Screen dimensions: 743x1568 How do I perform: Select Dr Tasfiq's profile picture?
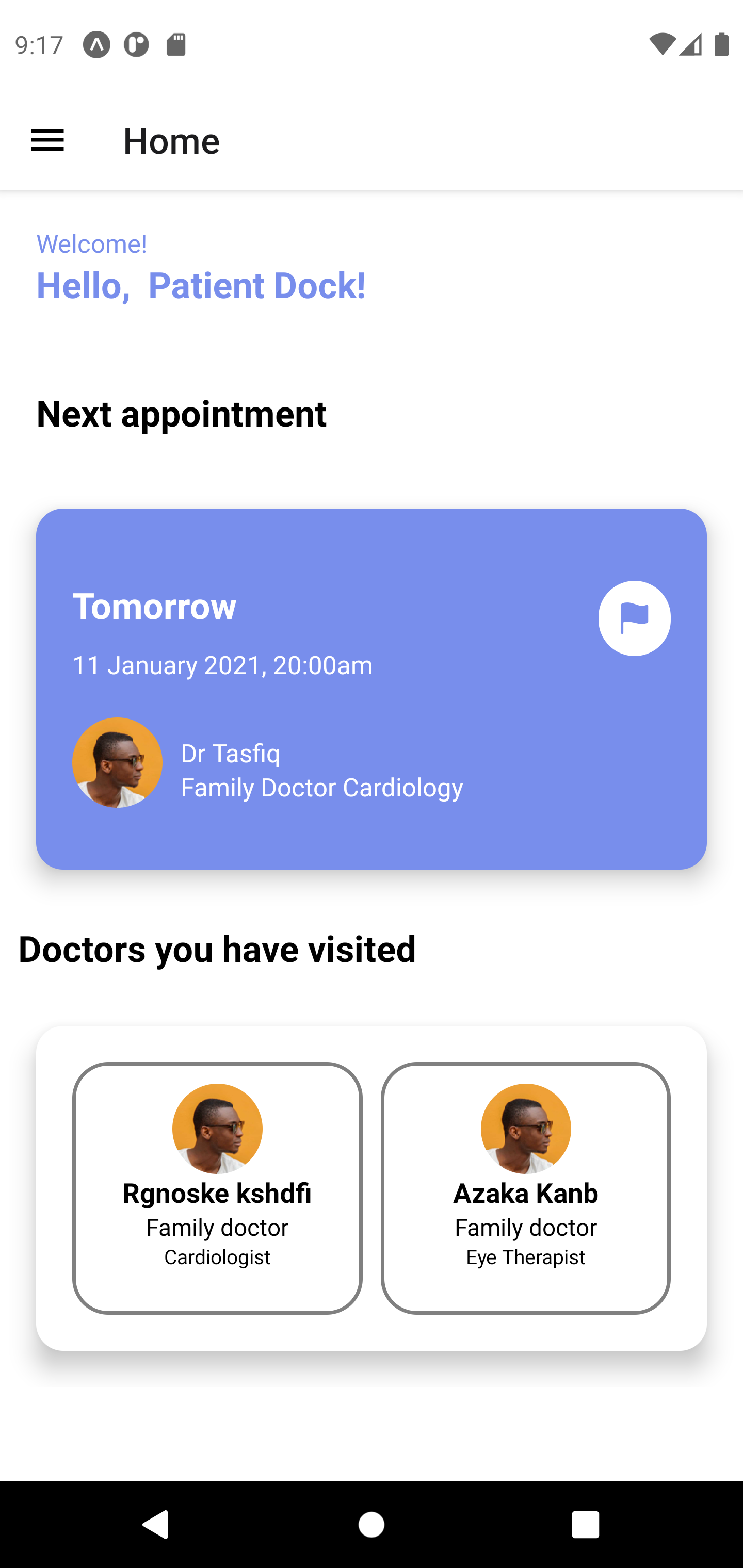[x=117, y=762]
